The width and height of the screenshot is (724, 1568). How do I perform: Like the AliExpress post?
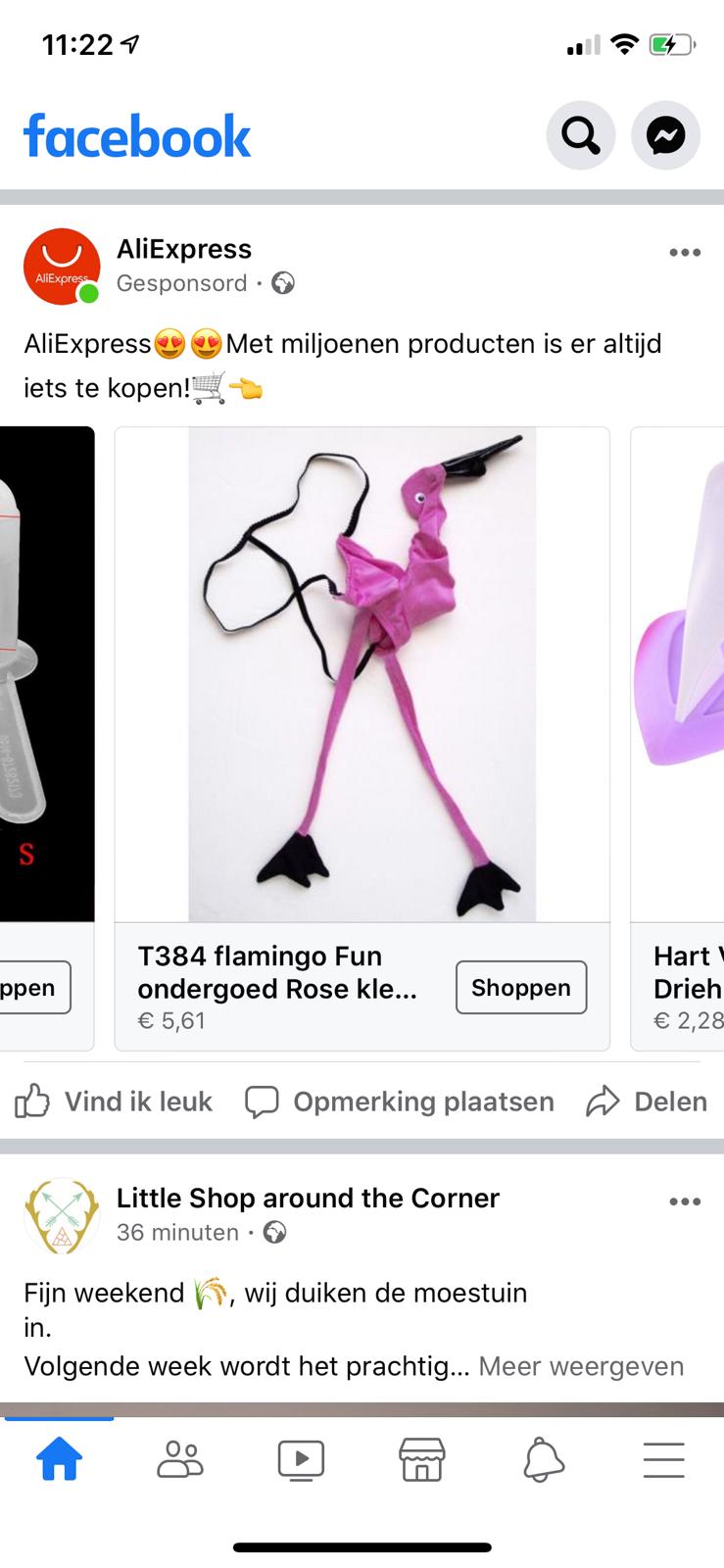114,1102
